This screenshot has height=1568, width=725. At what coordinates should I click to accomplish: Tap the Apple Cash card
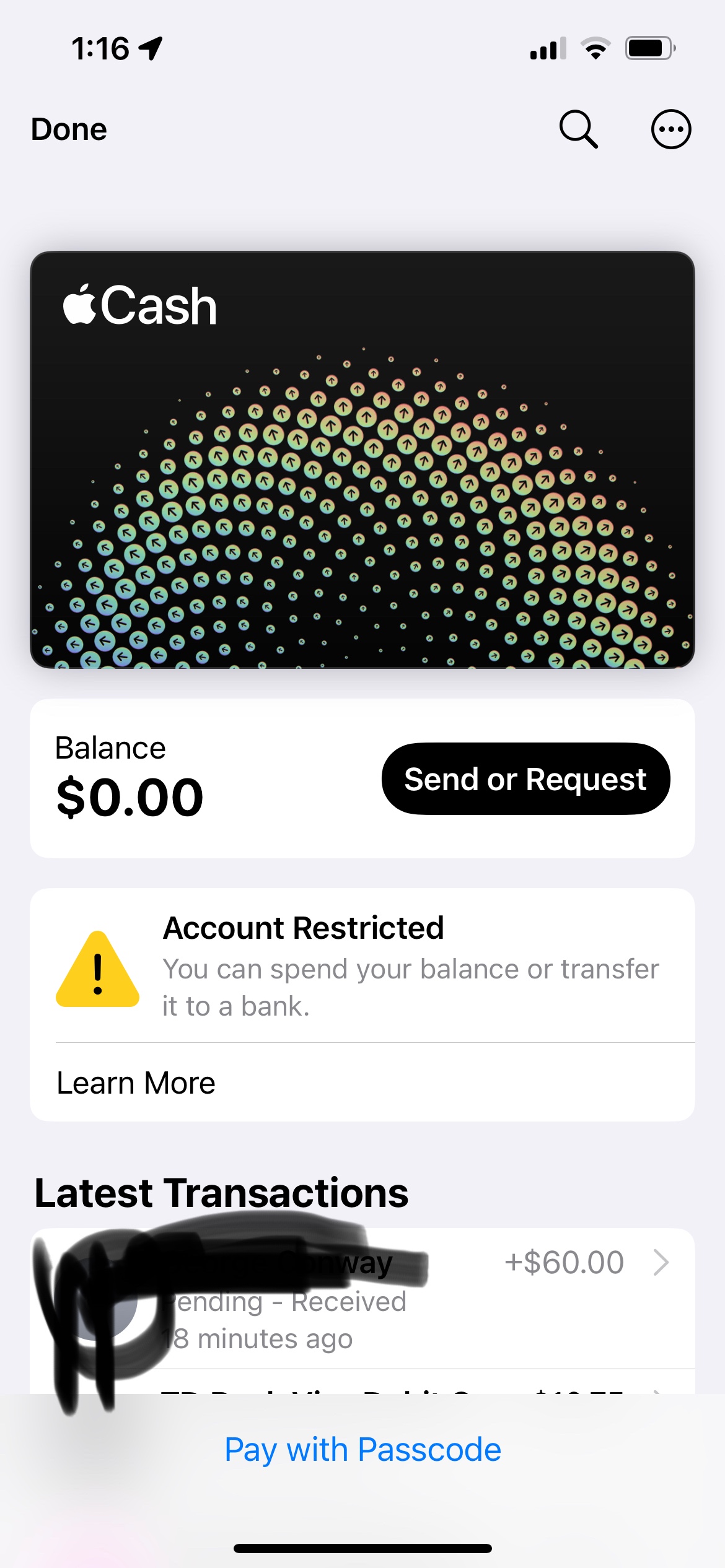[x=362, y=460]
